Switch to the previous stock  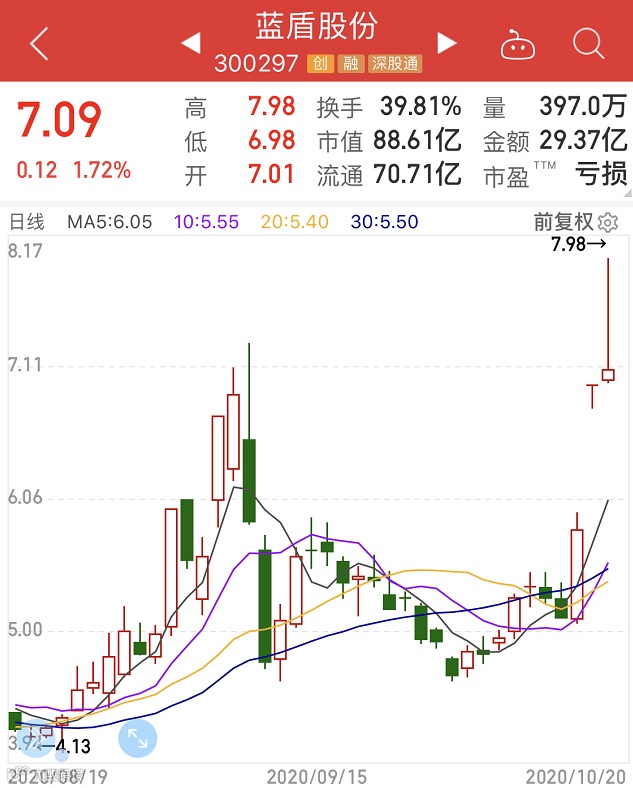click(x=190, y=43)
